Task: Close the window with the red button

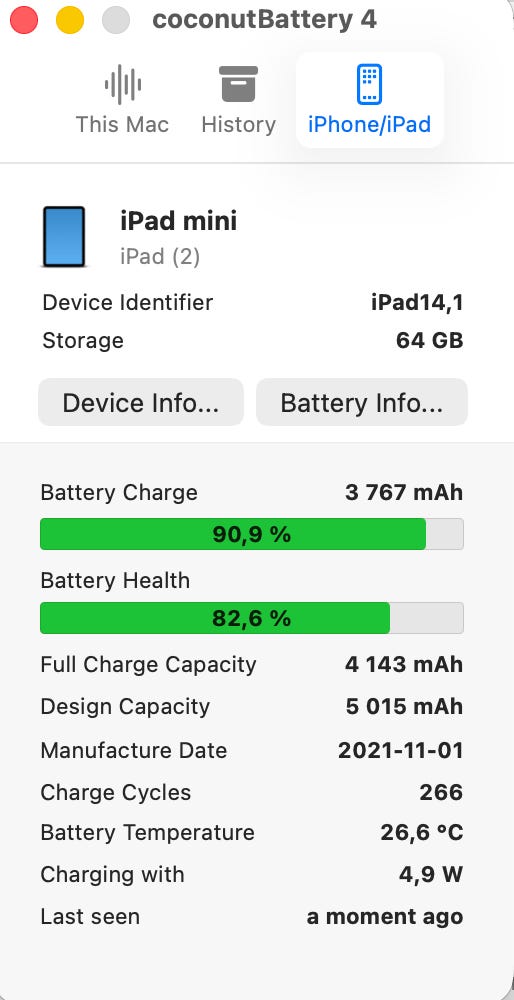Action: (x=24, y=20)
